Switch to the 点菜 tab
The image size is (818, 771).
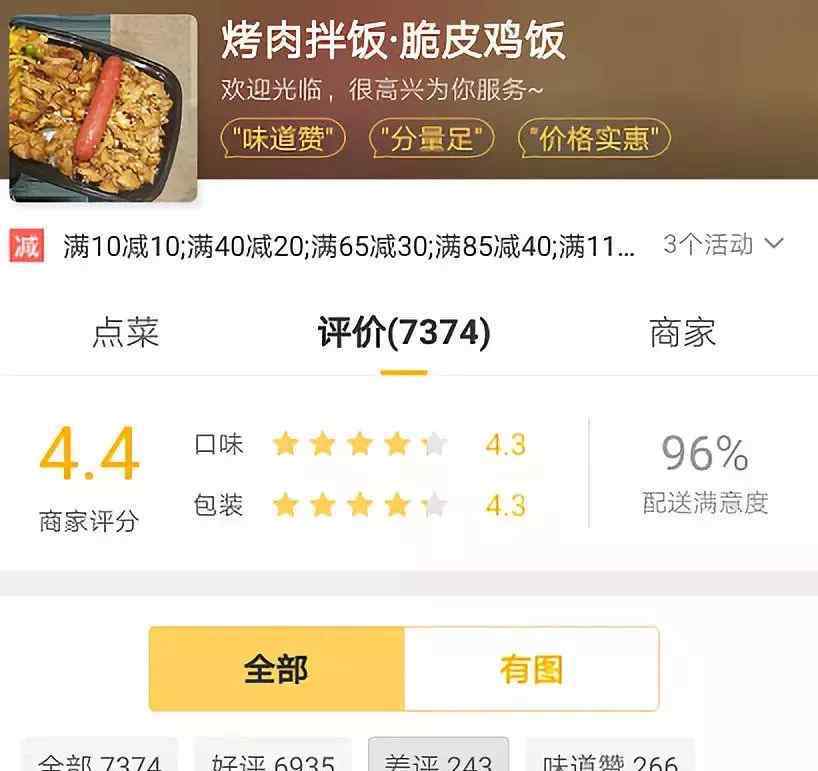125,333
